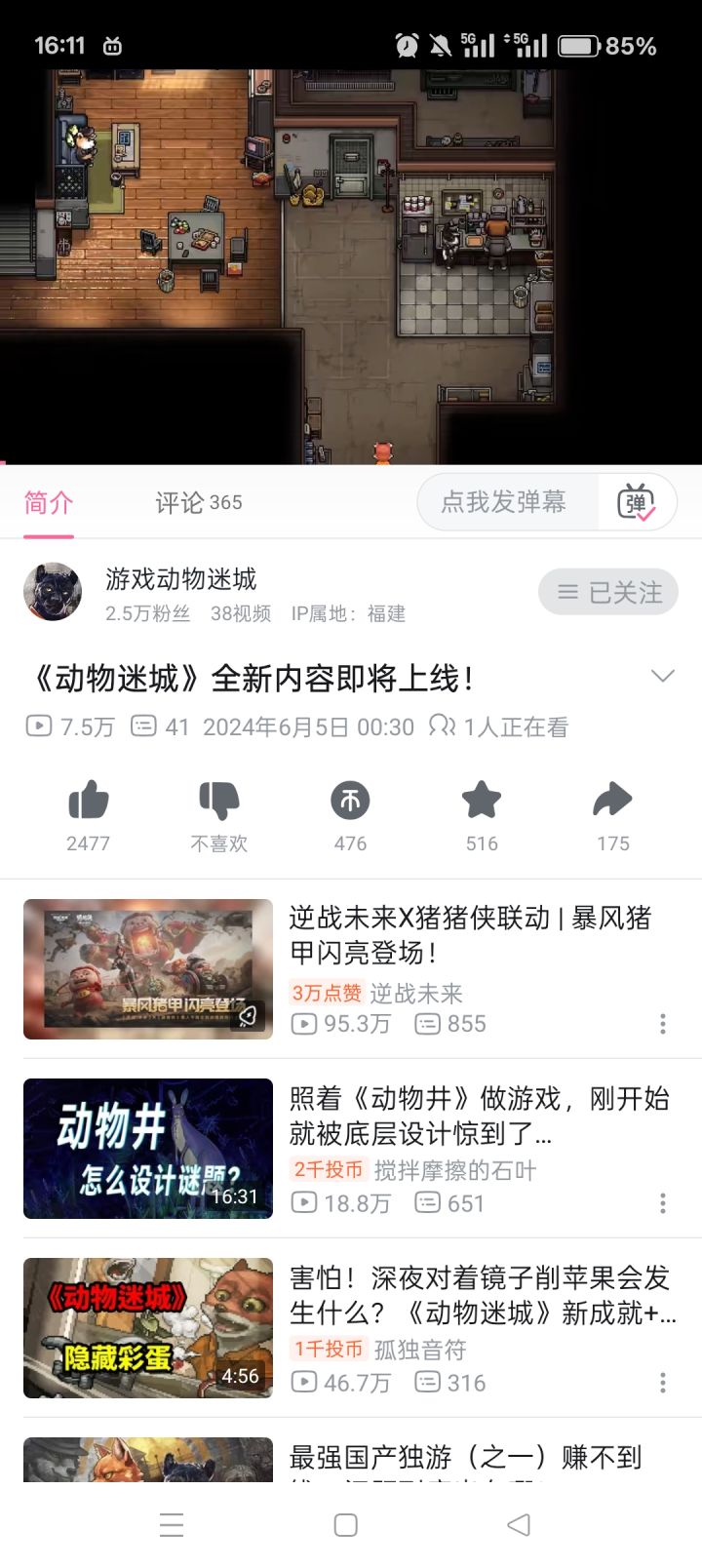Toggle the danmaku display icon
The height and width of the screenshot is (1568, 702).
pos(636,502)
